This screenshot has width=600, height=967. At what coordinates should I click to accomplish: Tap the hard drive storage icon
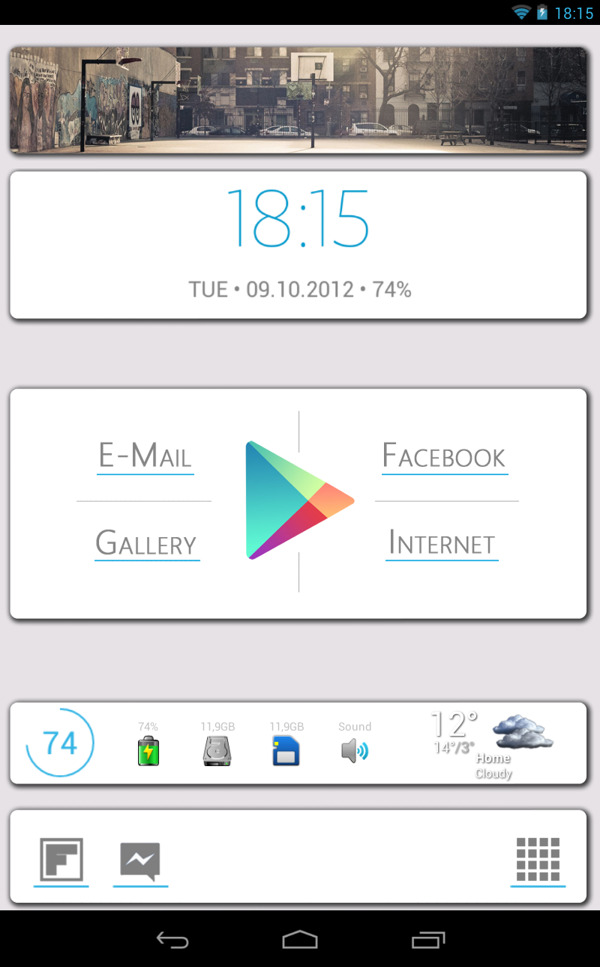coord(217,750)
